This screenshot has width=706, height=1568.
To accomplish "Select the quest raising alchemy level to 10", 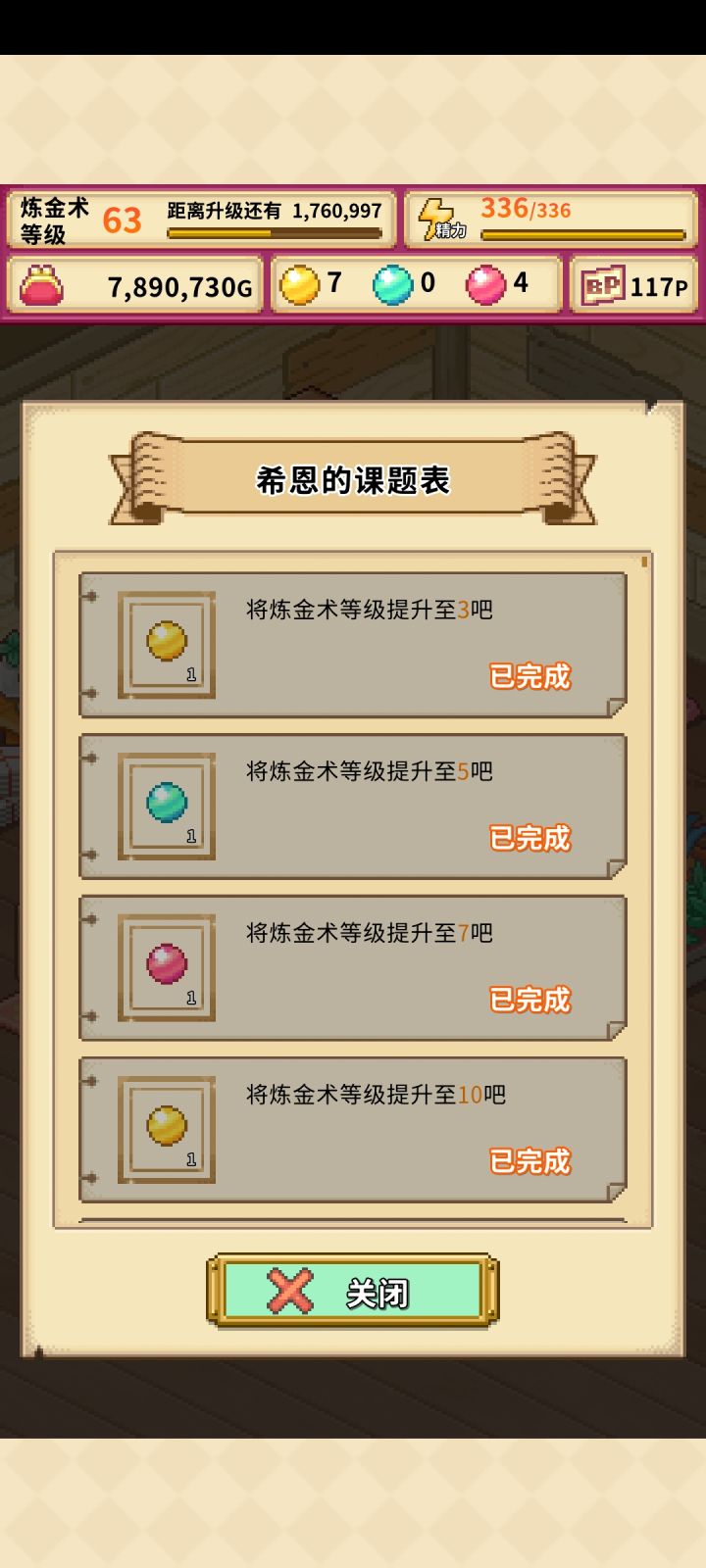I will pos(351,1127).
